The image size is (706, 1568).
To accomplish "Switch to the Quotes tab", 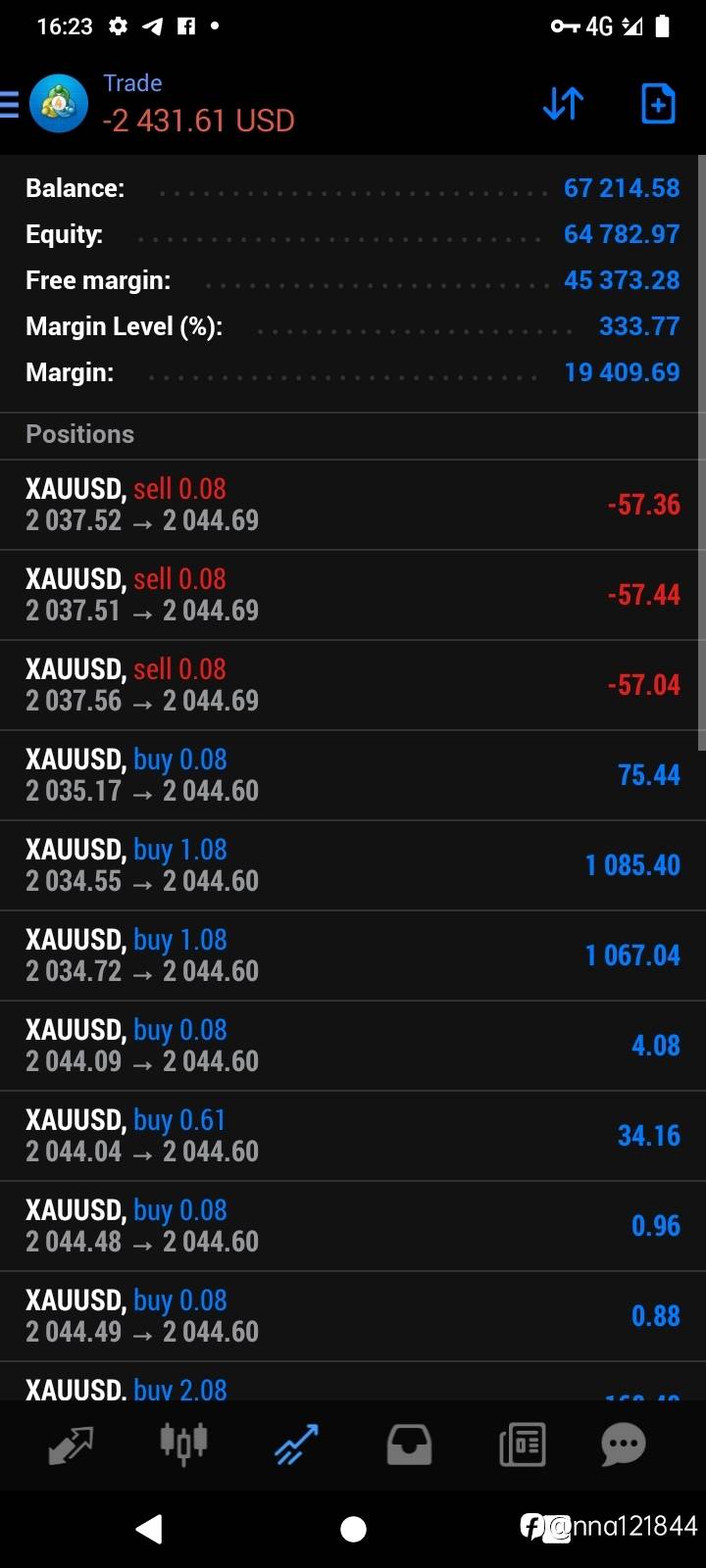I will 71,1445.
